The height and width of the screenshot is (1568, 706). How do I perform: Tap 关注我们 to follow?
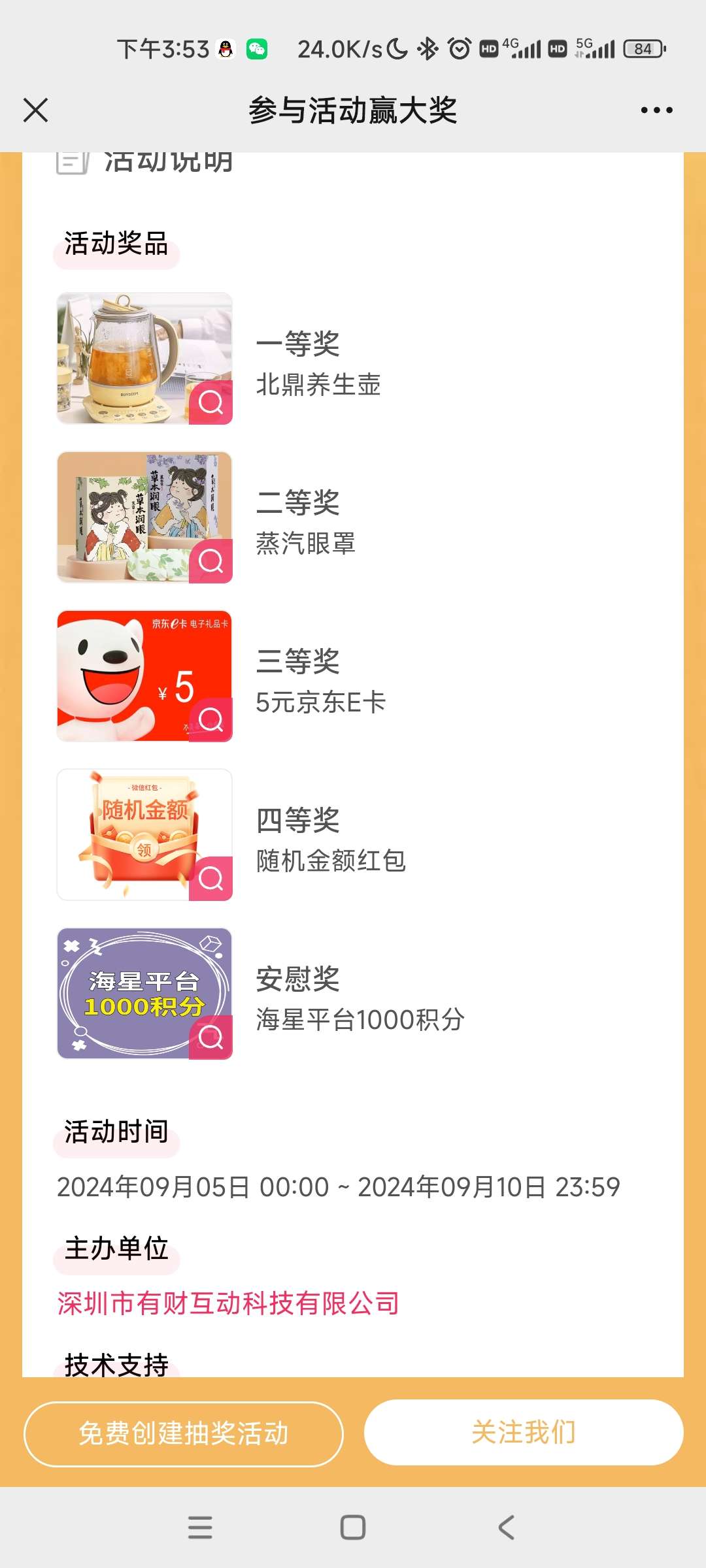(524, 1432)
